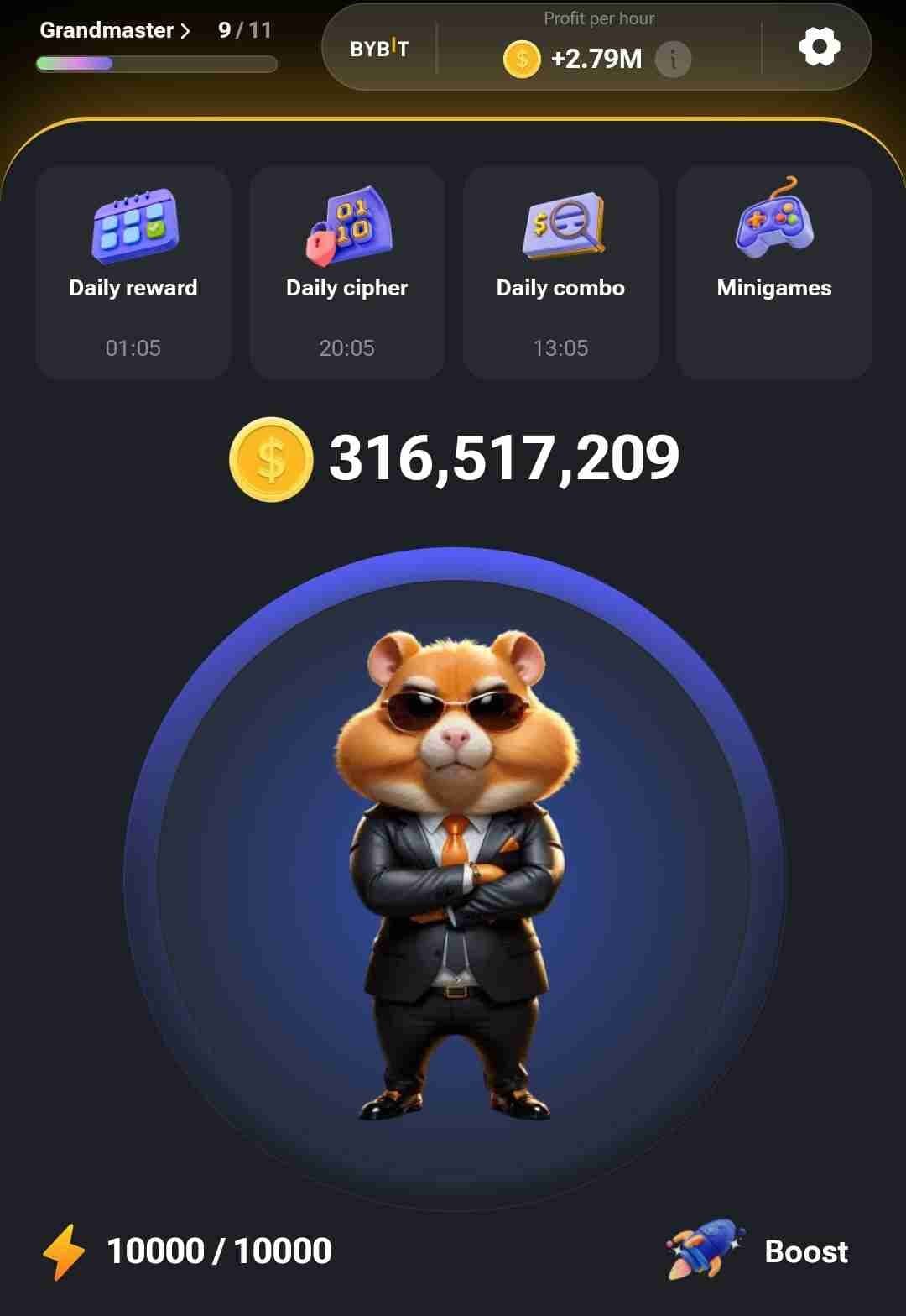Open the Daily cipher card
906x1316 pixels.
[x=346, y=272]
